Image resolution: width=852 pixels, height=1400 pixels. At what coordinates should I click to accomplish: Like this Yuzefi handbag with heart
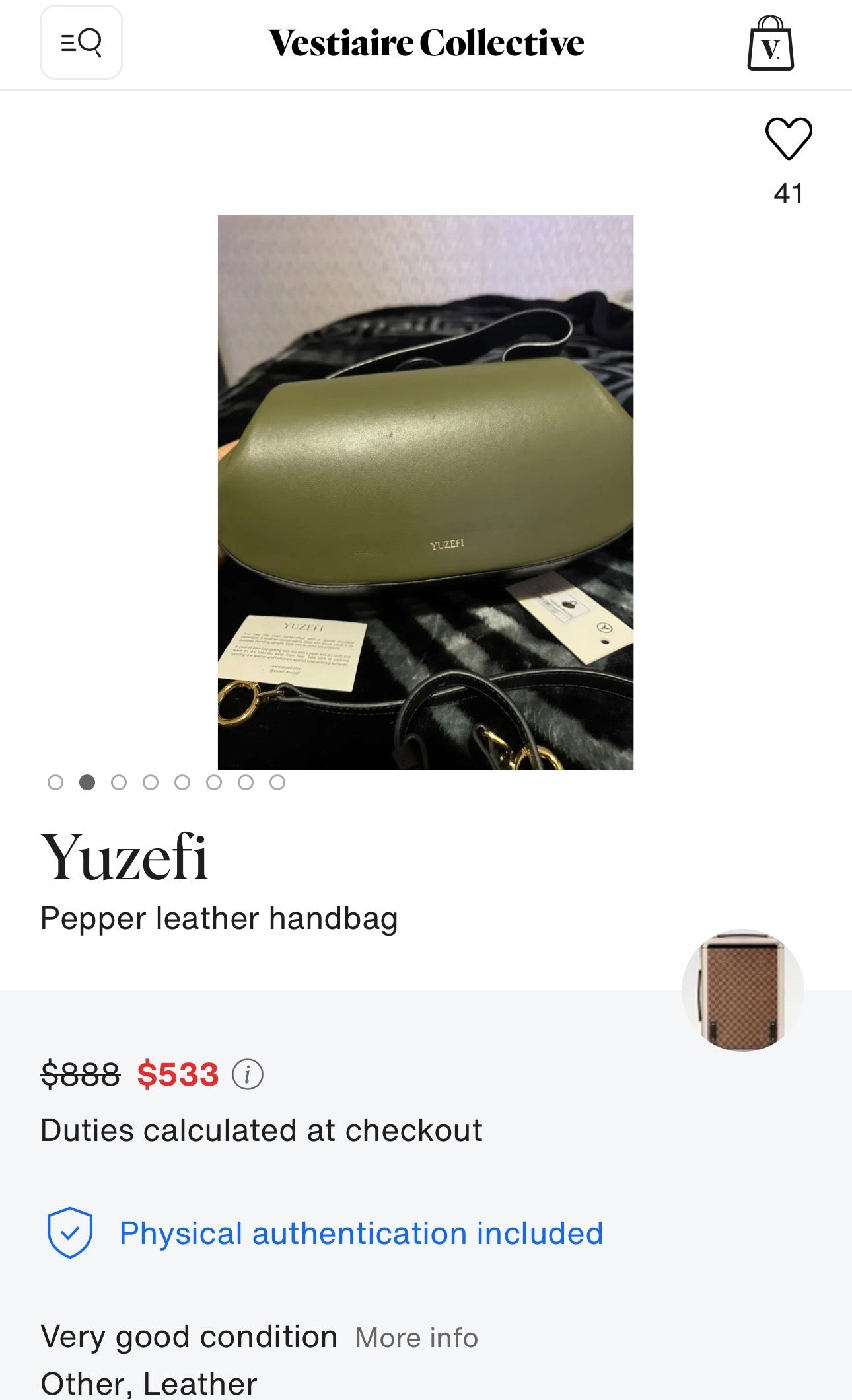pyautogui.click(x=788, y=138)
